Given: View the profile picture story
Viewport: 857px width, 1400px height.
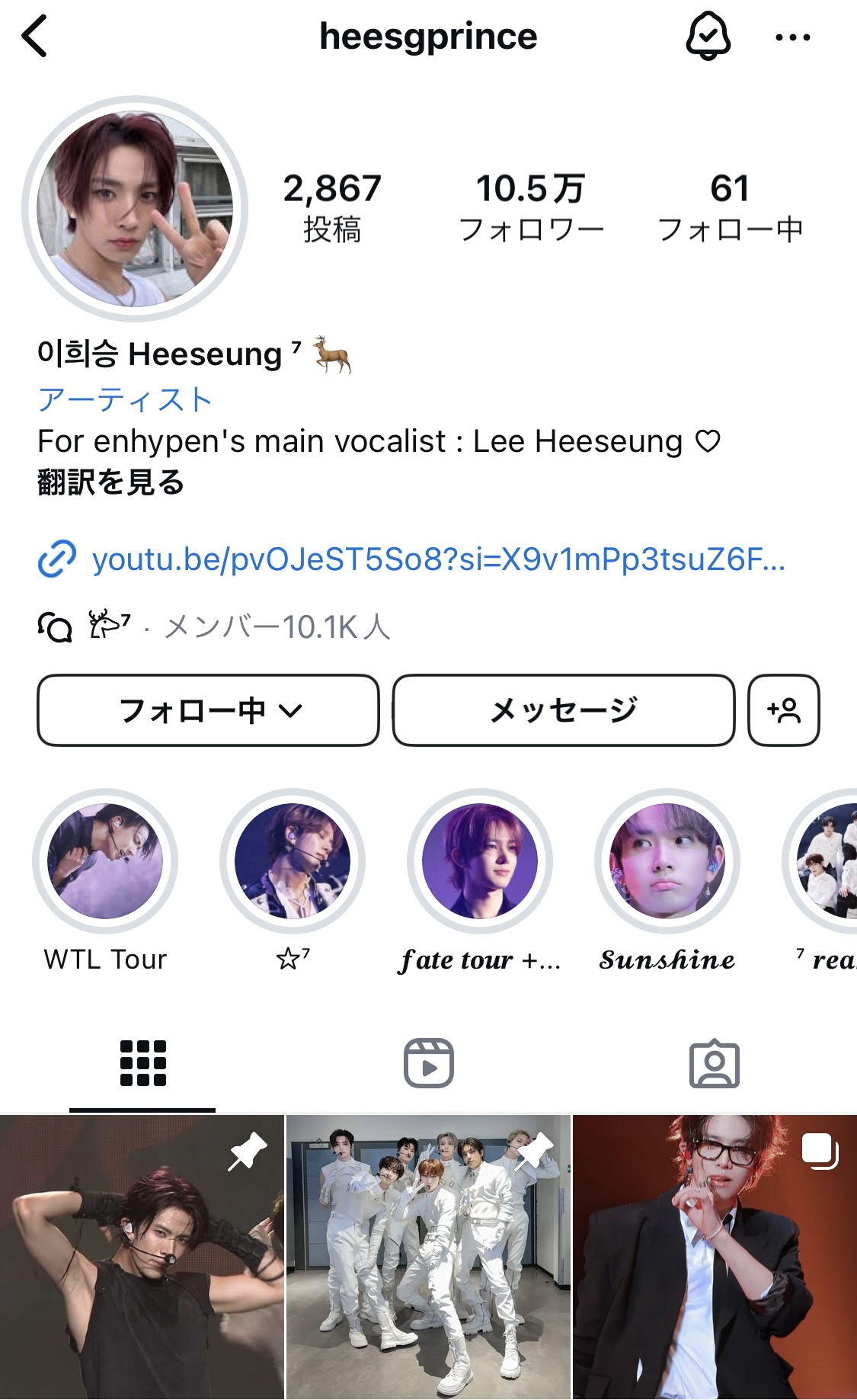Looking at the screenshot, I should 135,209.
